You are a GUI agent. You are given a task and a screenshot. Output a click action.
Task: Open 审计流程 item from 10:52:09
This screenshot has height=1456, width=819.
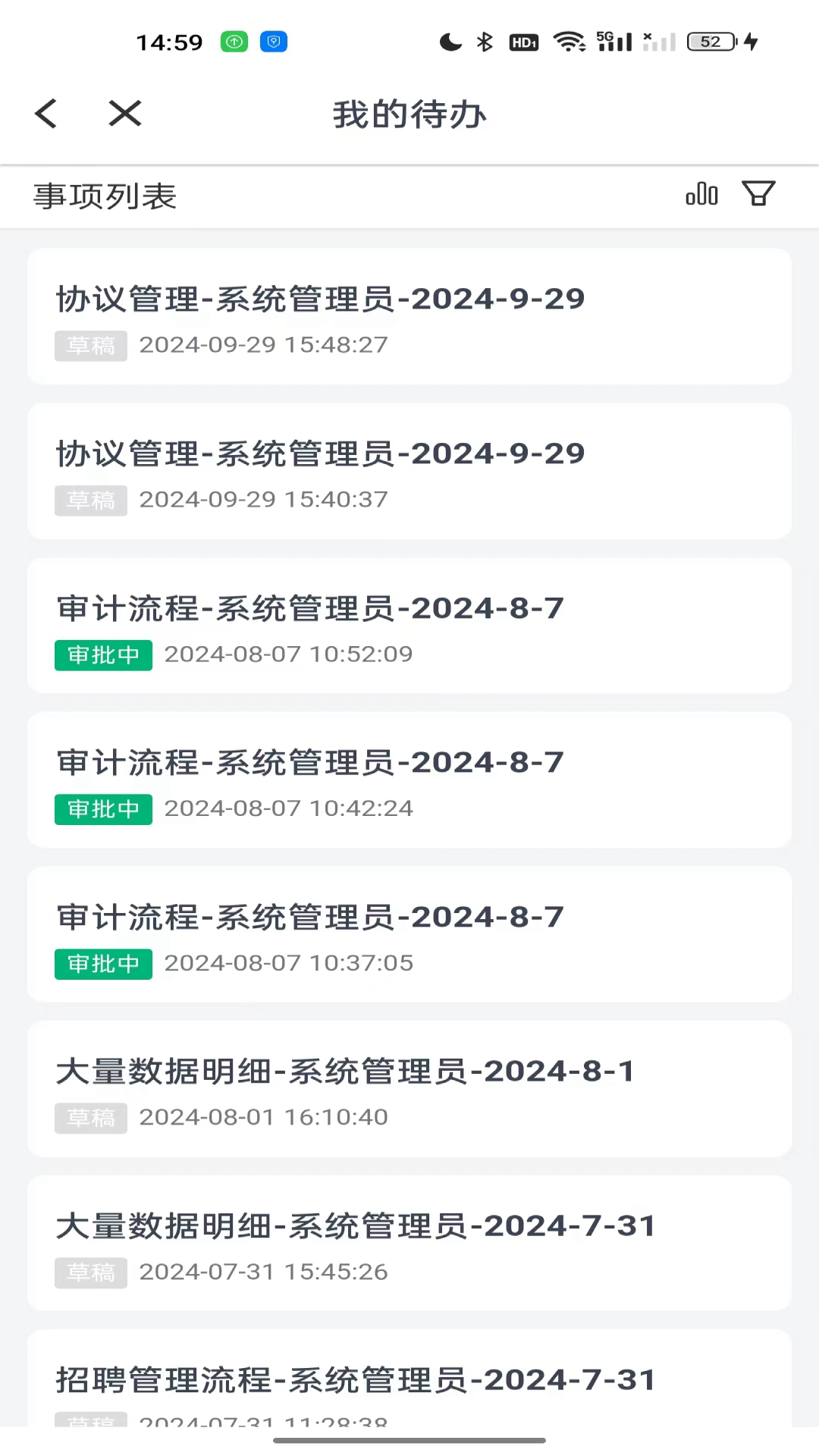pyautogui.click(x=409, y=626)
